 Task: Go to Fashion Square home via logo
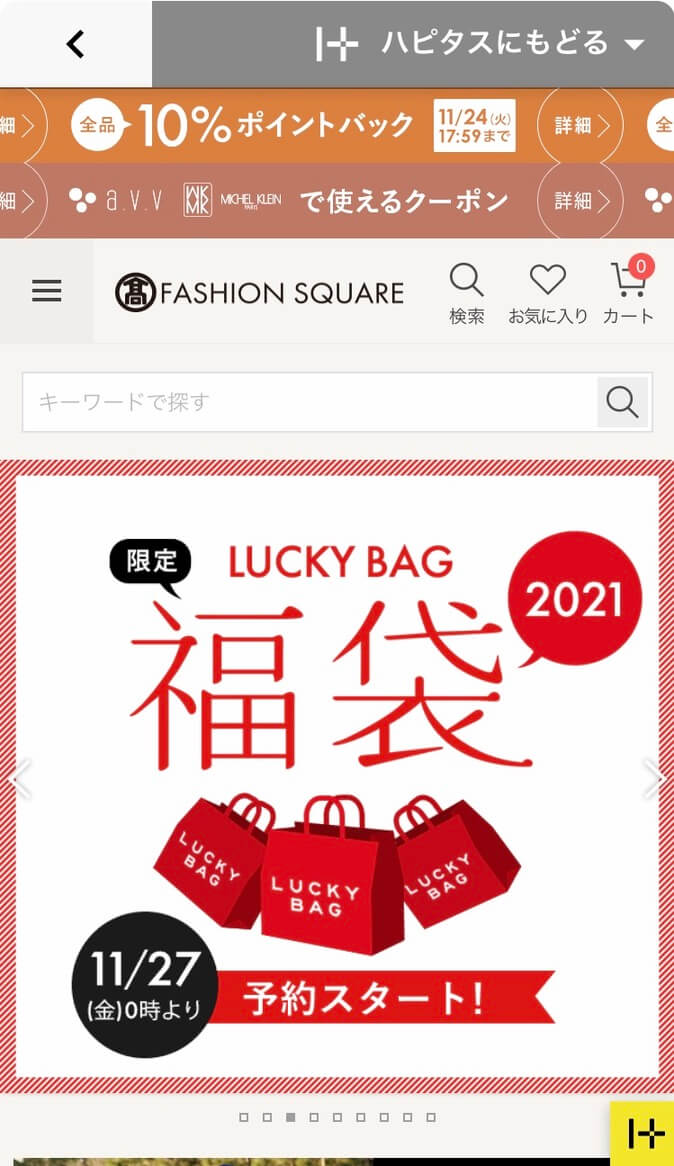[260, 292]
